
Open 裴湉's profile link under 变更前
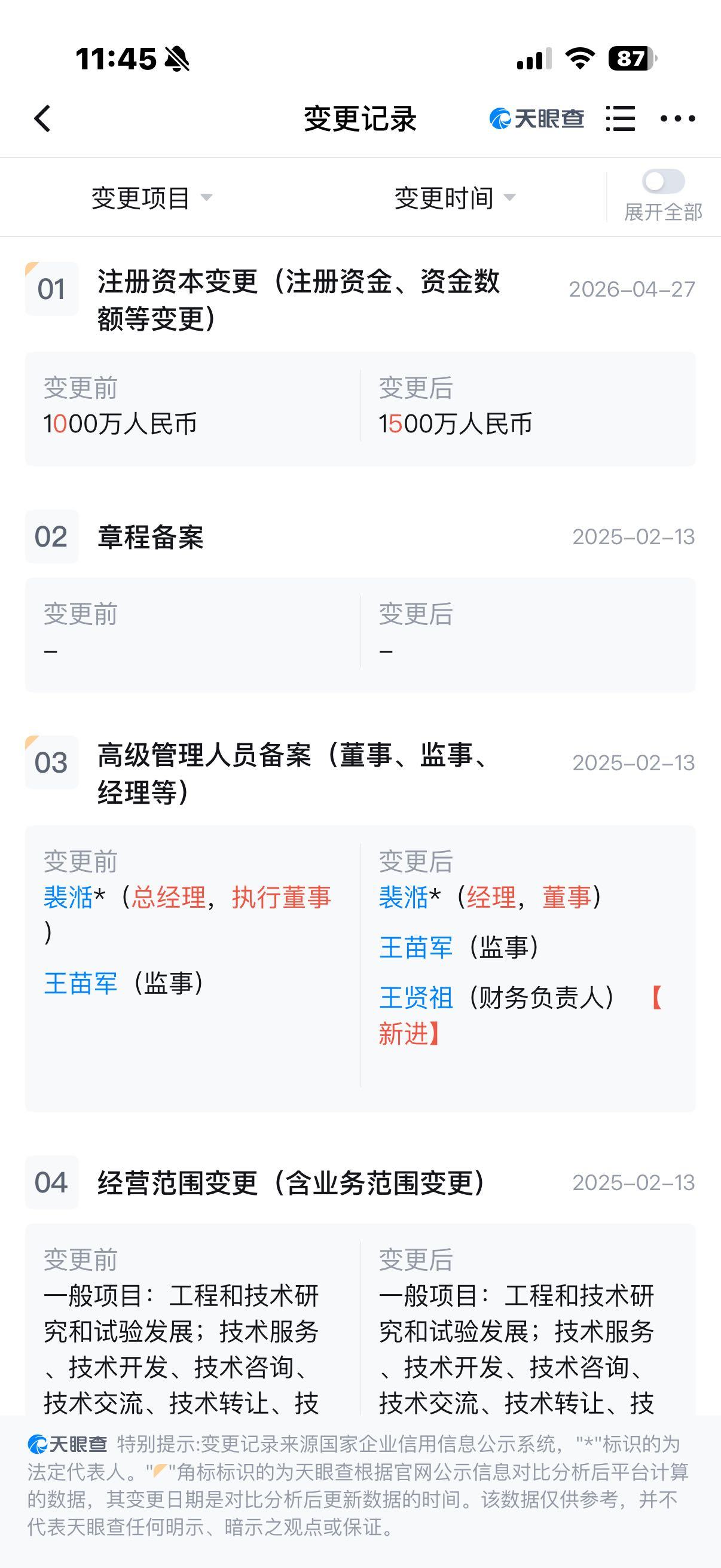68,898
